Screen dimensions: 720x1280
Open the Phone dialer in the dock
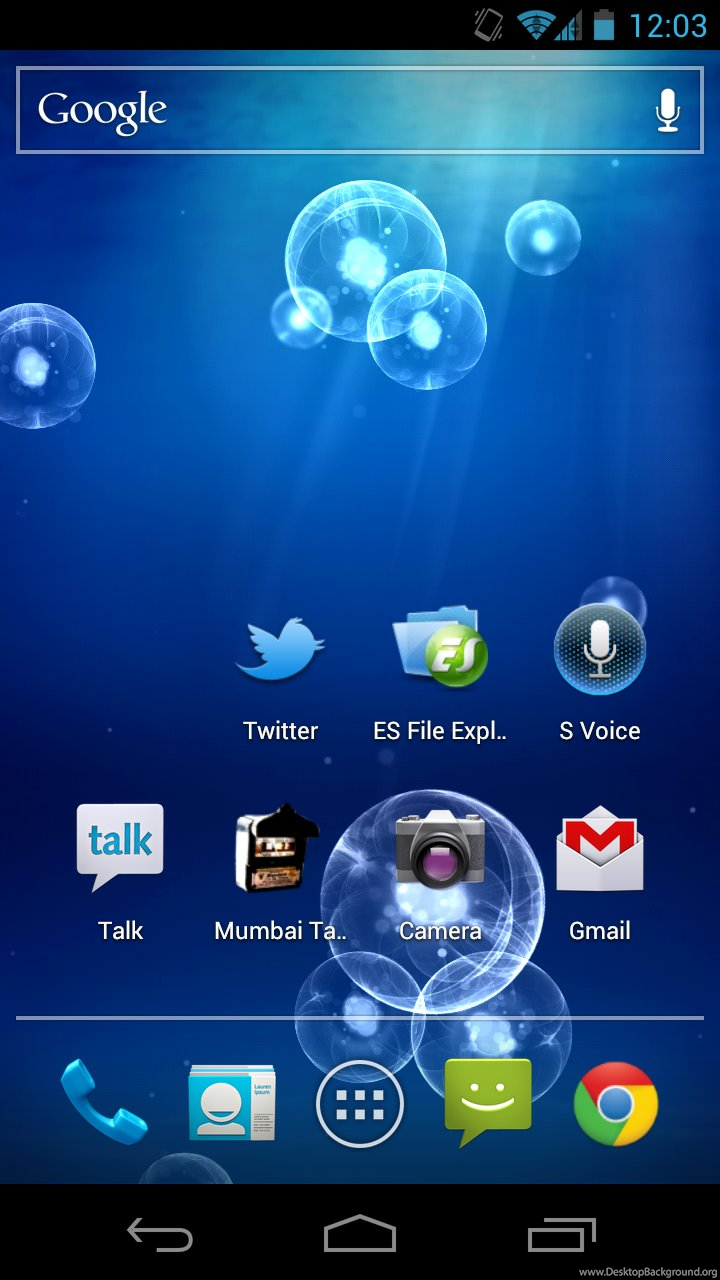[x=103, y=1102]
